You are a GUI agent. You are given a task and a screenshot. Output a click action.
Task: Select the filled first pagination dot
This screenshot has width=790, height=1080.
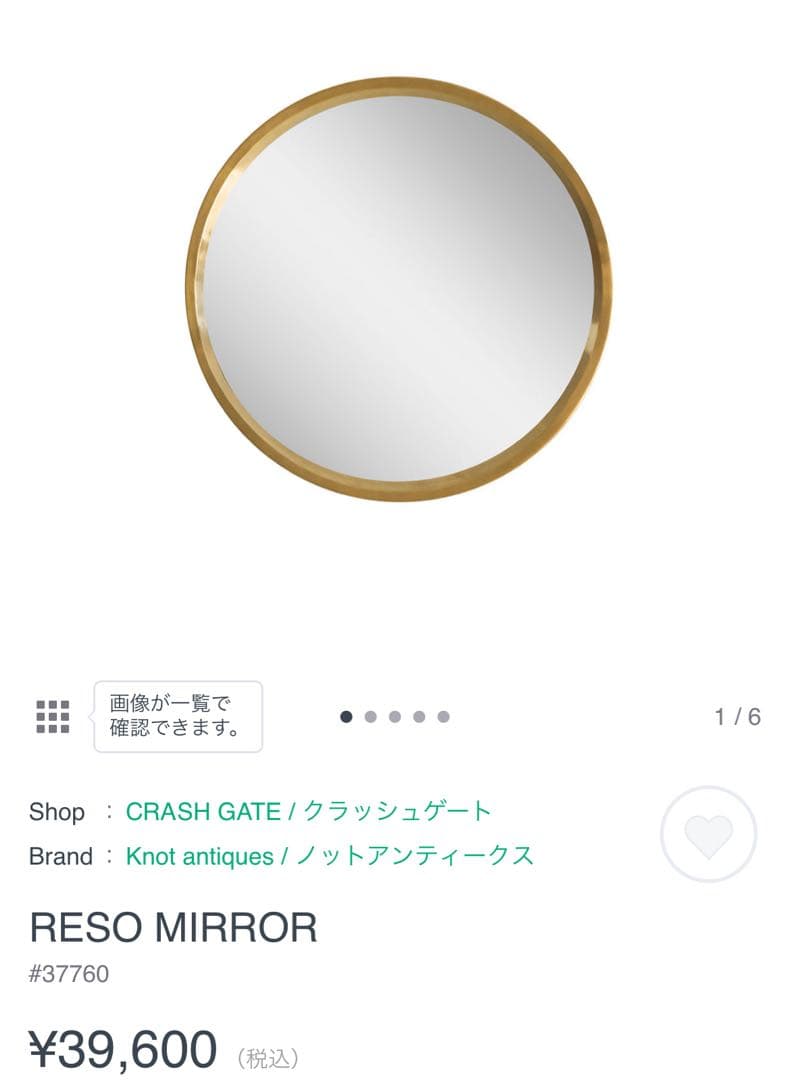click(x=347, y=716)
